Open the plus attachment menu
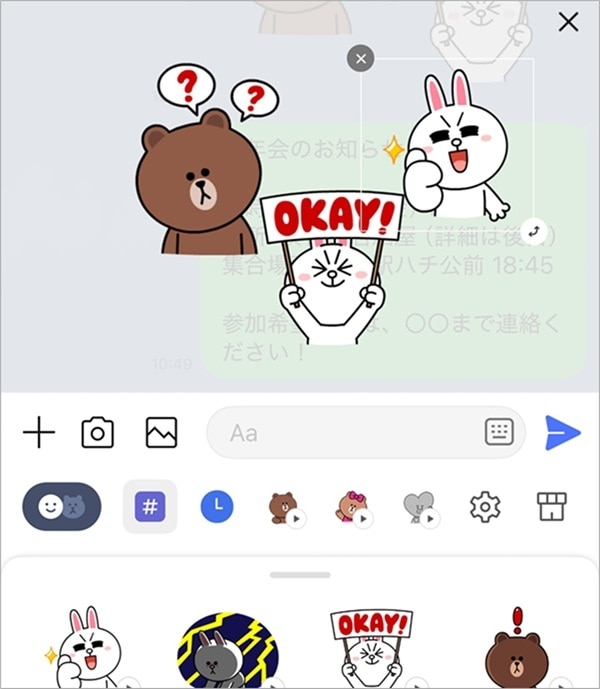The height and width of the screenshot is (689, 600). pyautogui.click(x=39, y=433)
